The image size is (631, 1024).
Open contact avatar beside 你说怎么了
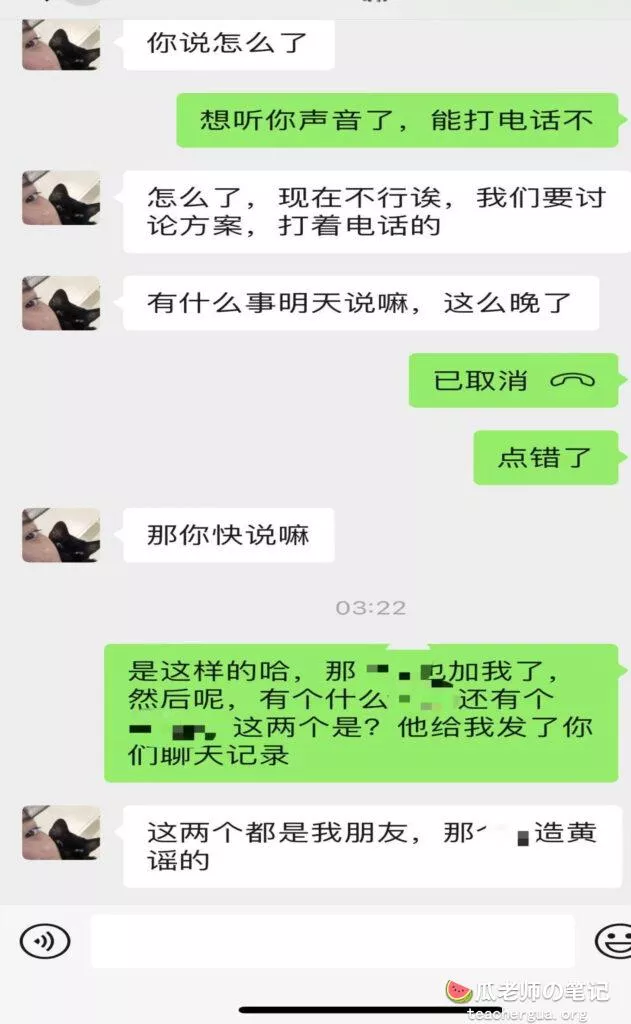coord(61,46)
